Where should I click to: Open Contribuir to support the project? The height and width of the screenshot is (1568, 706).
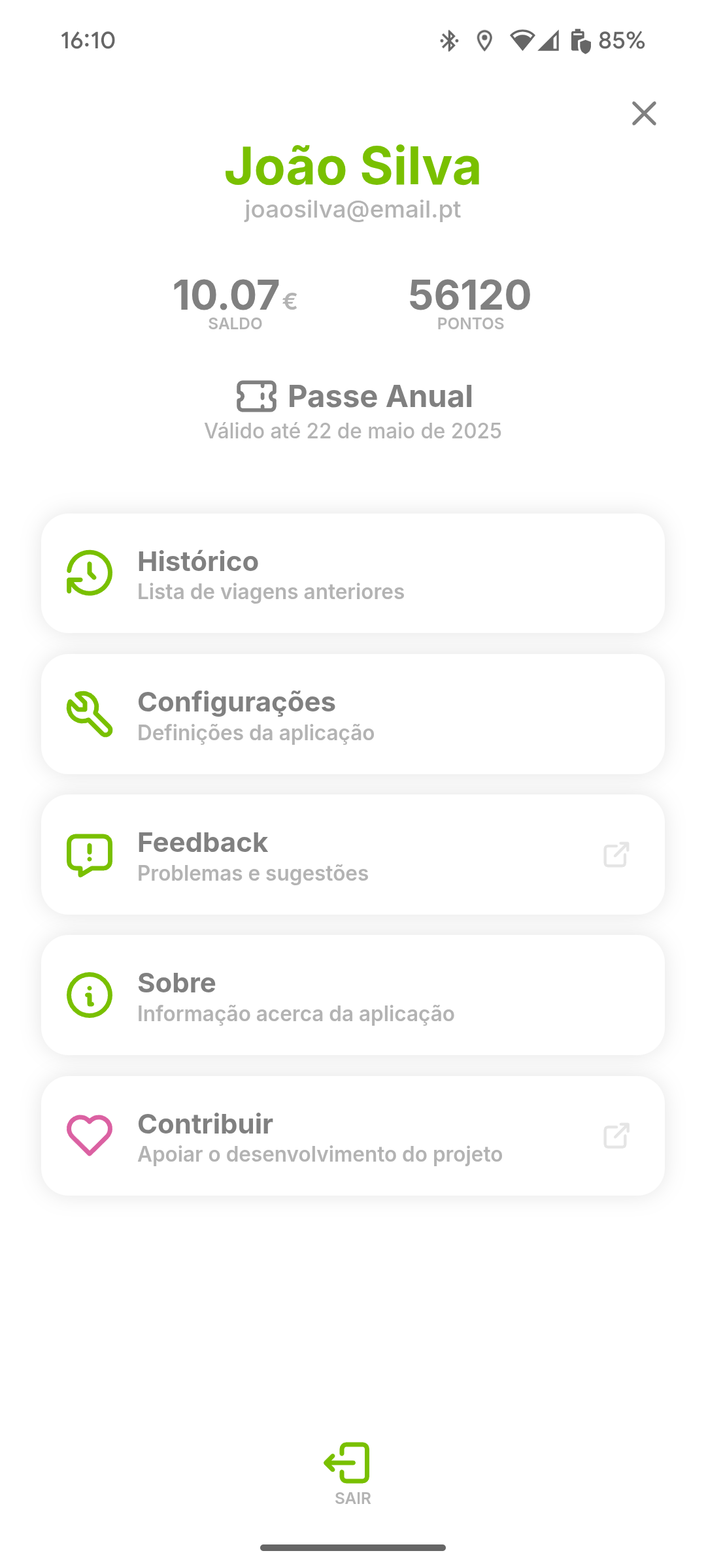click(x=353, y=1136)
